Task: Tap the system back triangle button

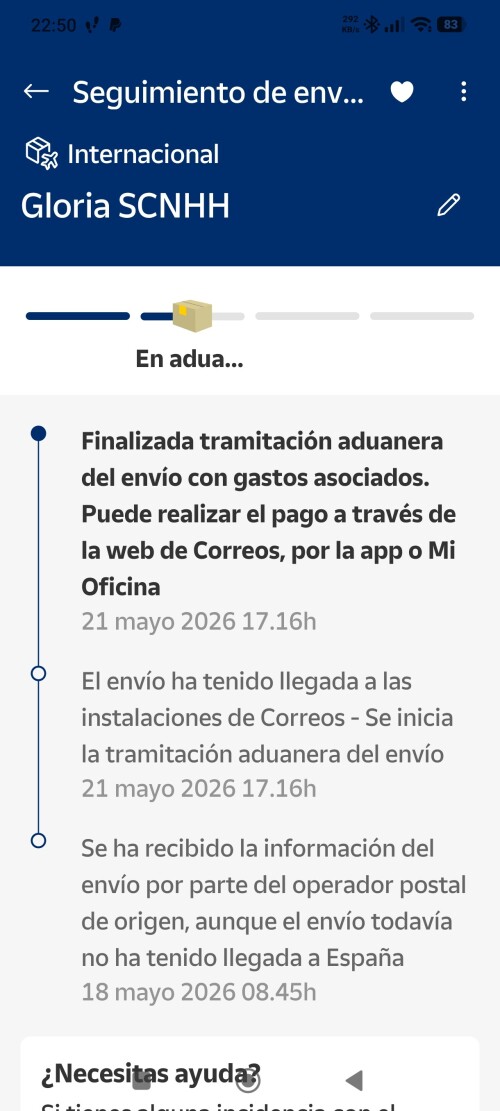Action: [353, 1081]
